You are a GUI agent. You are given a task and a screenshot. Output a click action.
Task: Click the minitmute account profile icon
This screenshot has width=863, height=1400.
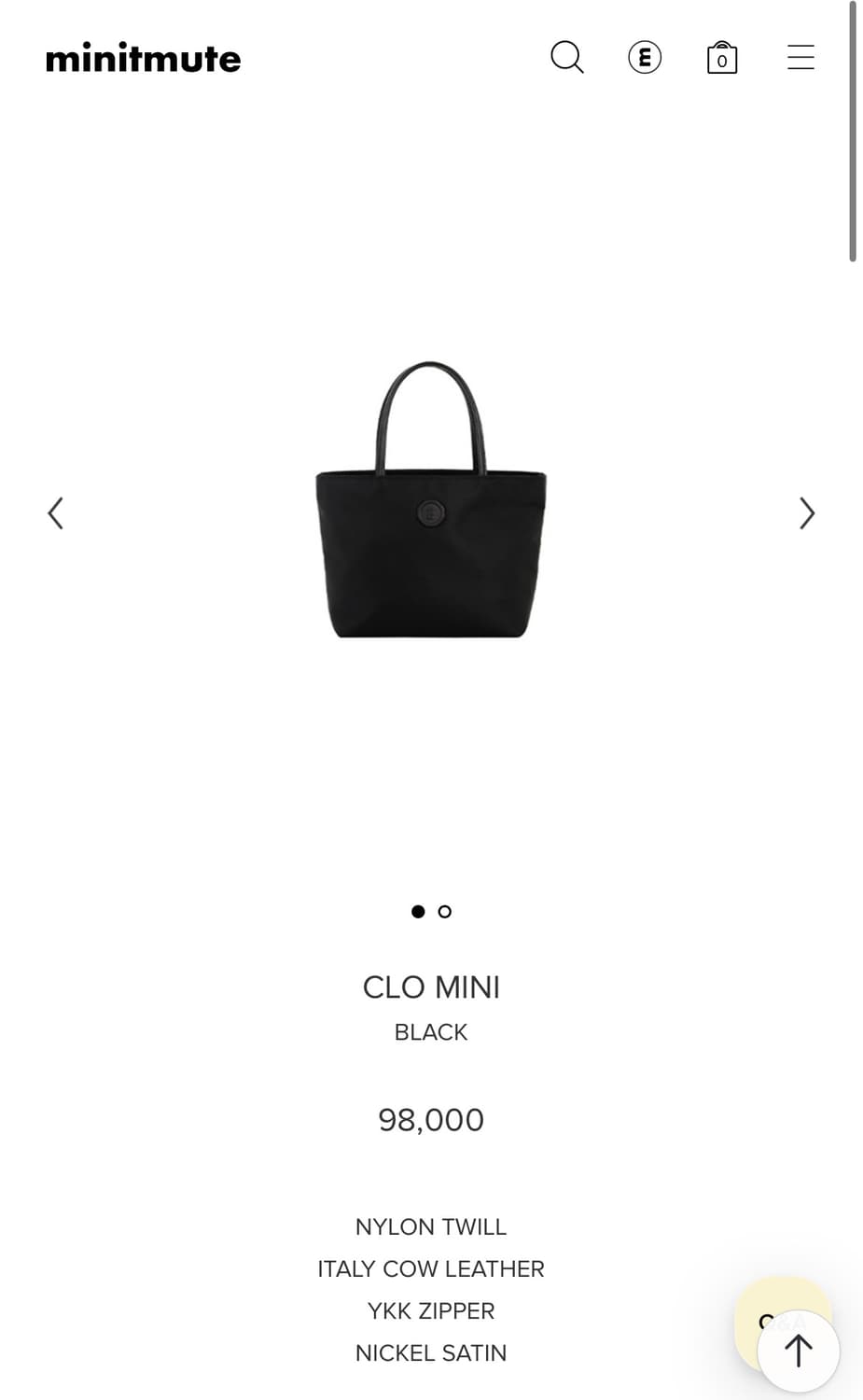coord(644,57)
